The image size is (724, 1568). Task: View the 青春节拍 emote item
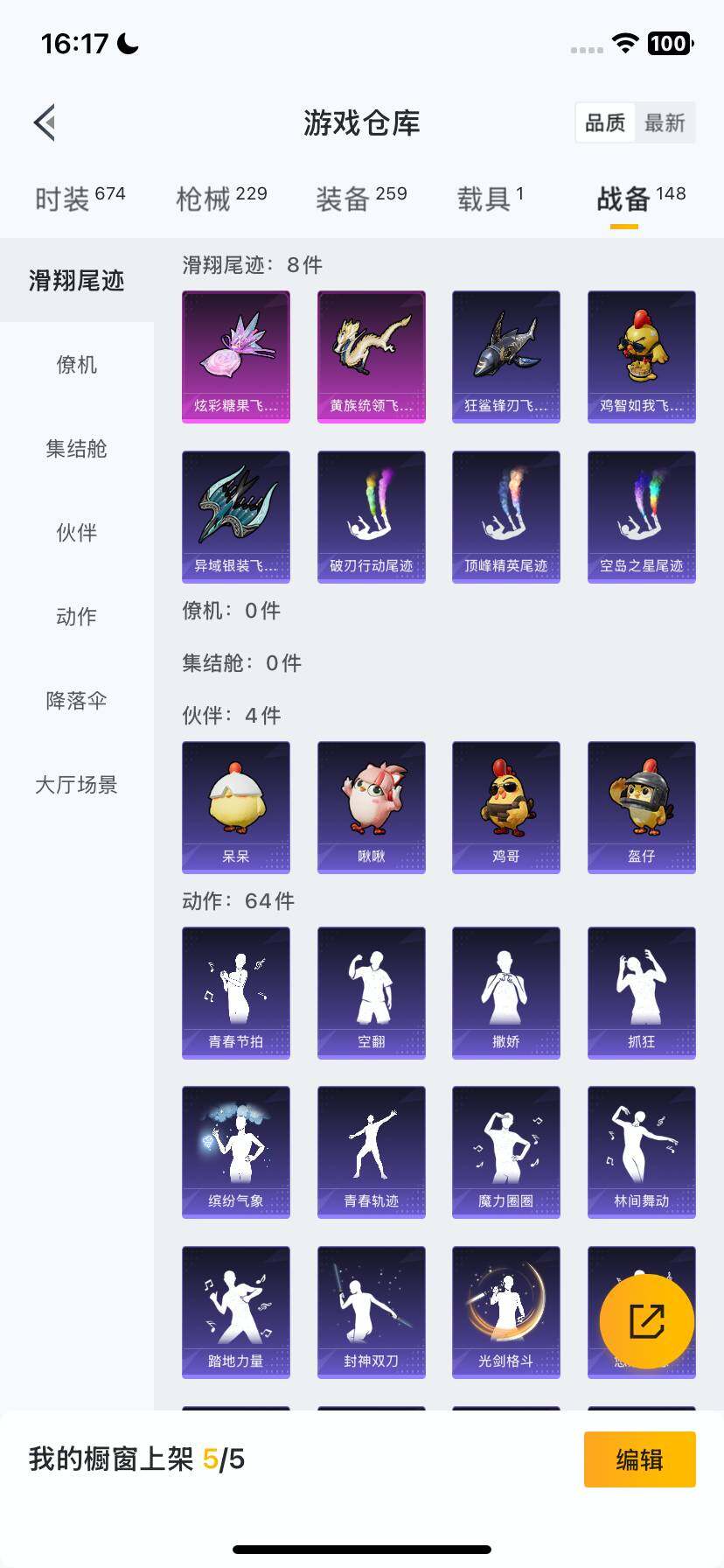coord(236,992)
